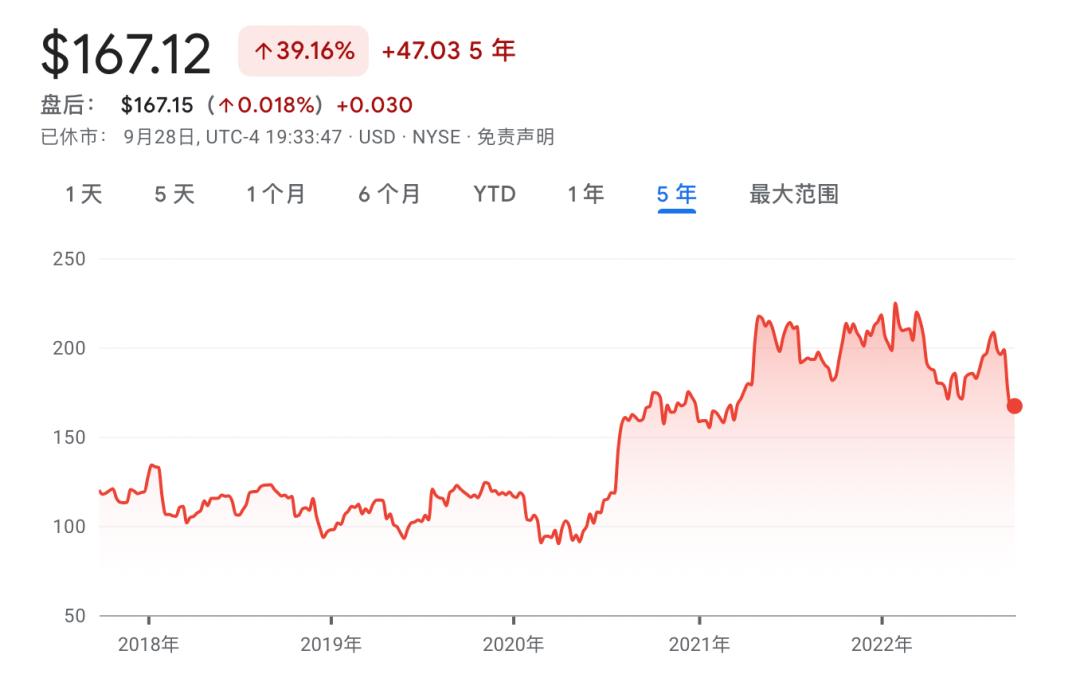Switch to the 1天 range
The height and width of the screenshot is (682, 1080).
[x=84, y=194]
